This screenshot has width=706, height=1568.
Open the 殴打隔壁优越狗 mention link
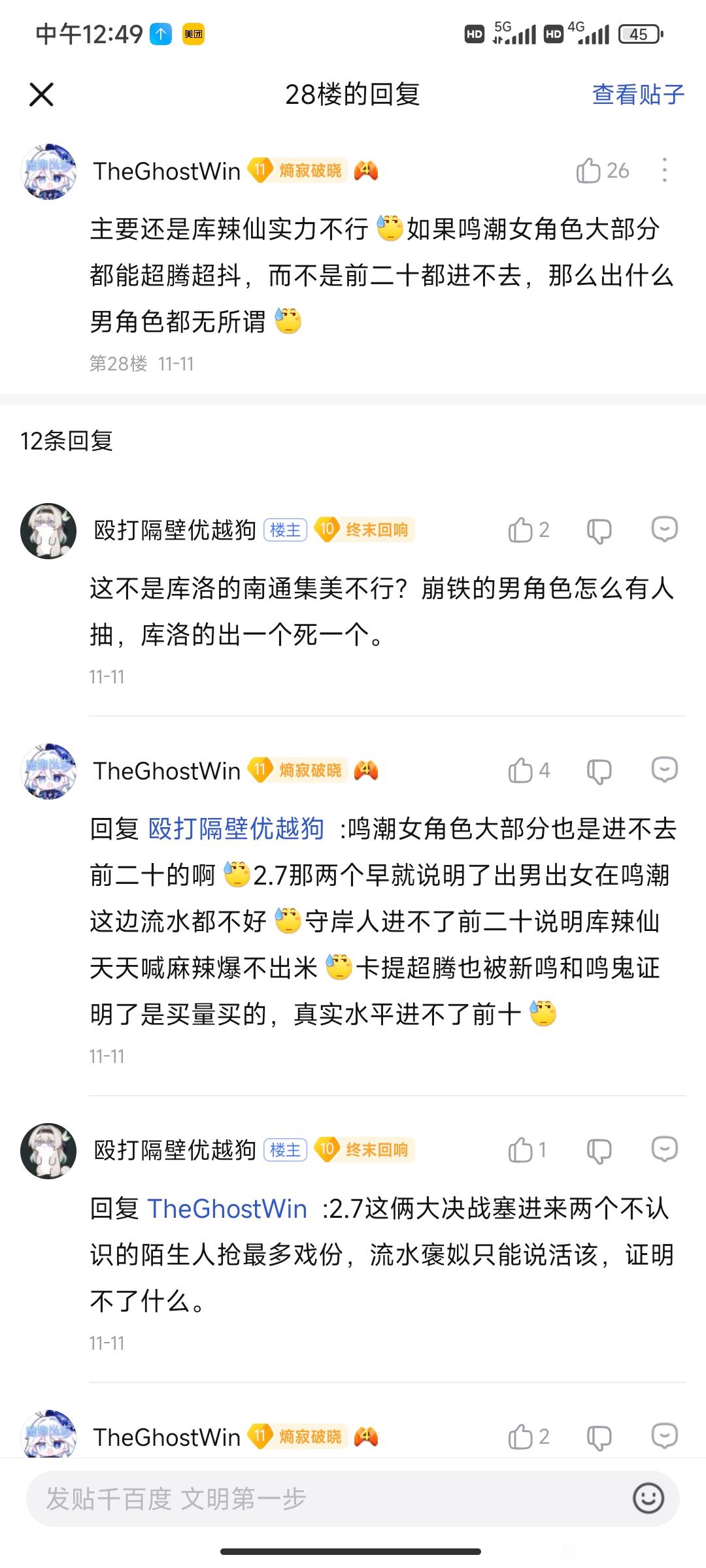point(236,829)
